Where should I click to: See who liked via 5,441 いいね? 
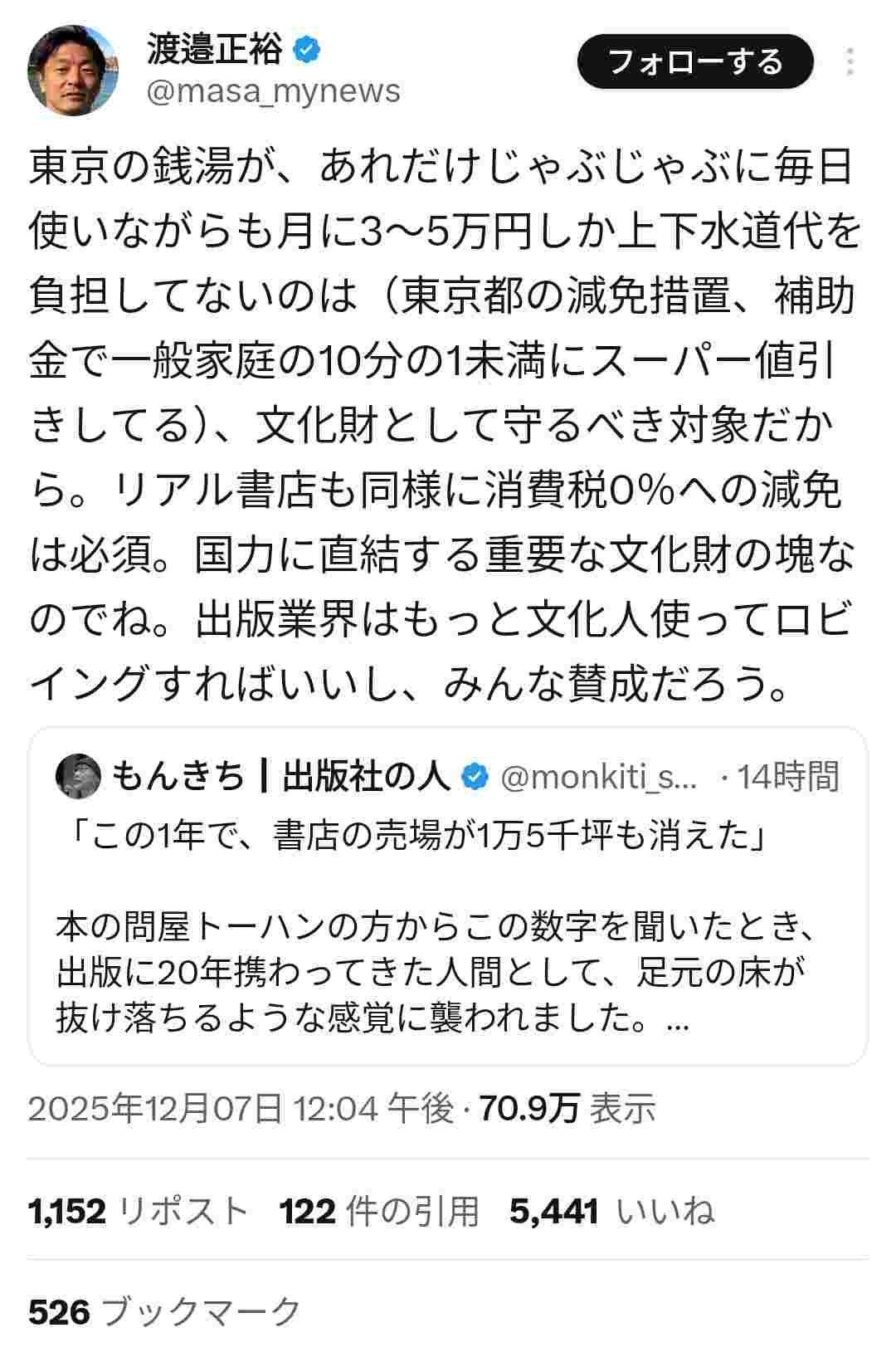click(x=611, y=1212)
